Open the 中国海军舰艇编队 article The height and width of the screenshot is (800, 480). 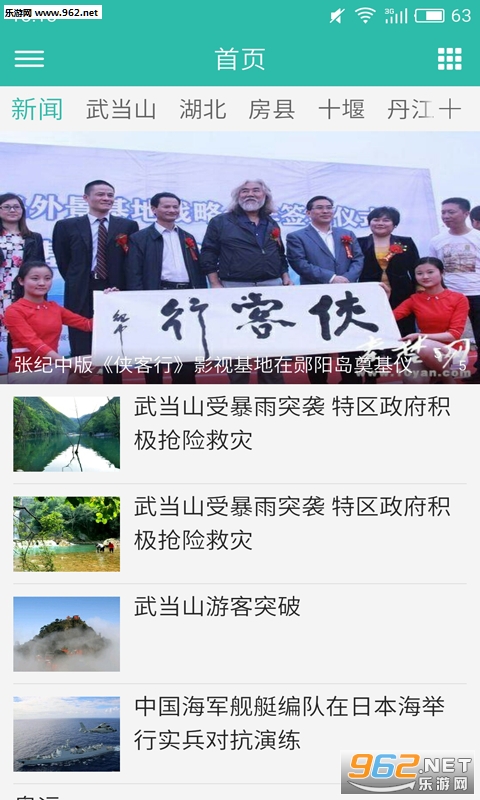coord(240,734)
